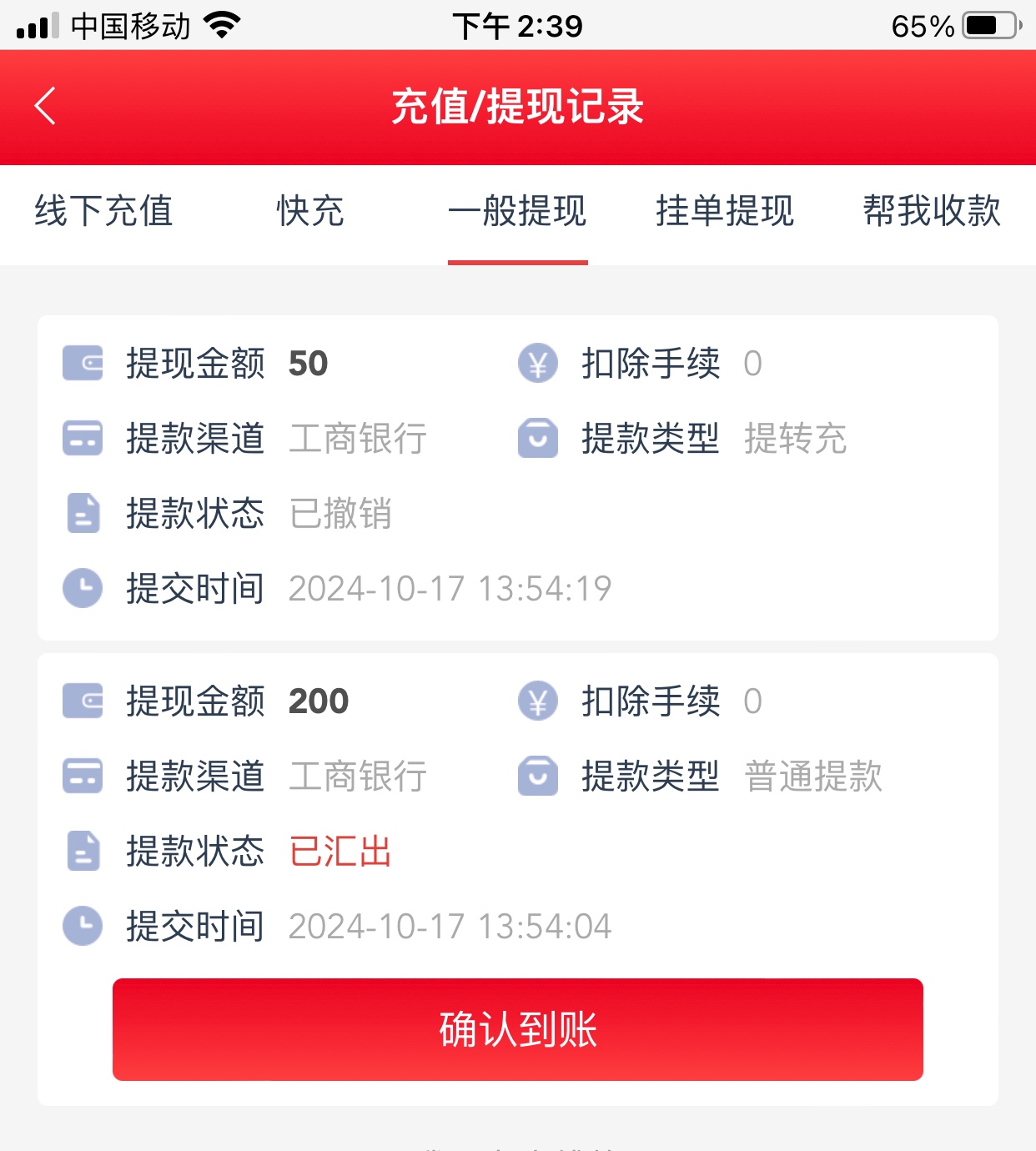The width and height of the screenshot is (1036, 1151).
Task: Tap the clock icon next to 提交时间
Action: coord(83,588)
